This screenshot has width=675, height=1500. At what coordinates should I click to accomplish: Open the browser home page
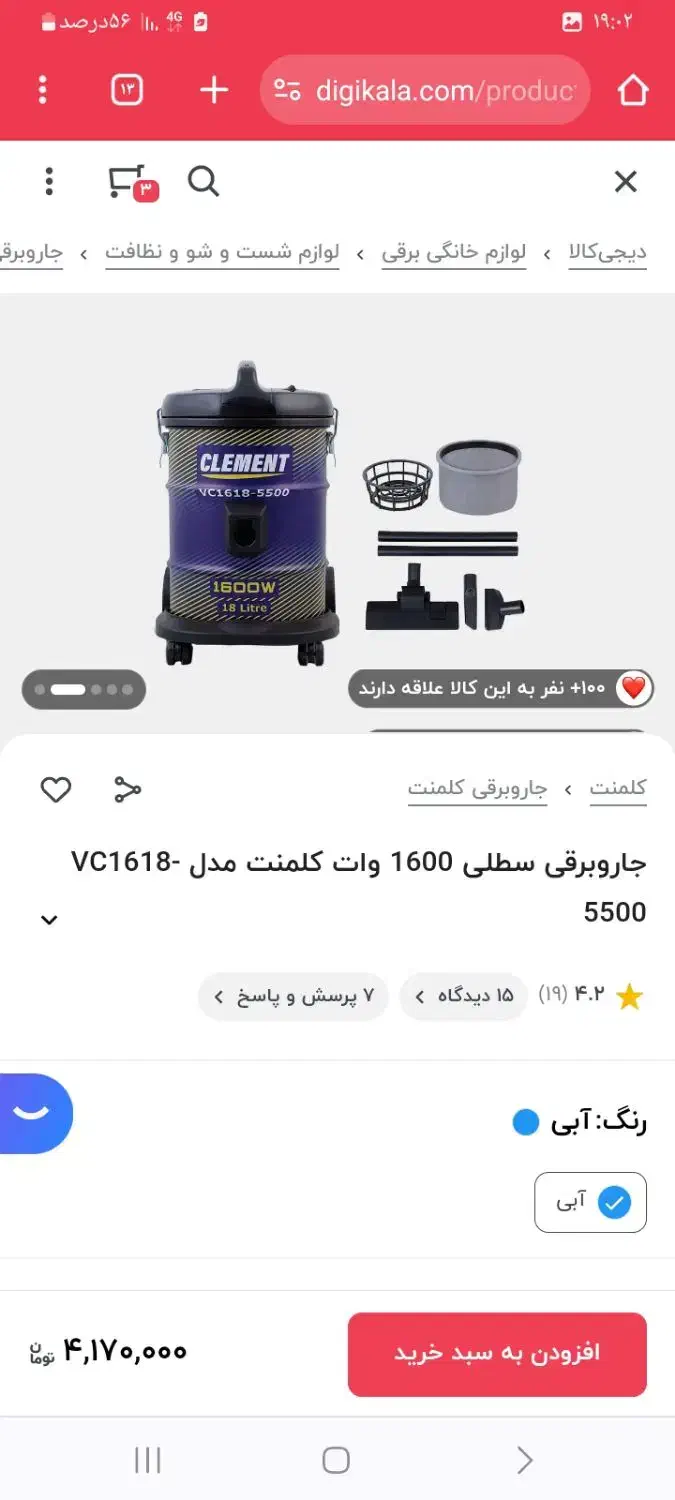(632, 90)
